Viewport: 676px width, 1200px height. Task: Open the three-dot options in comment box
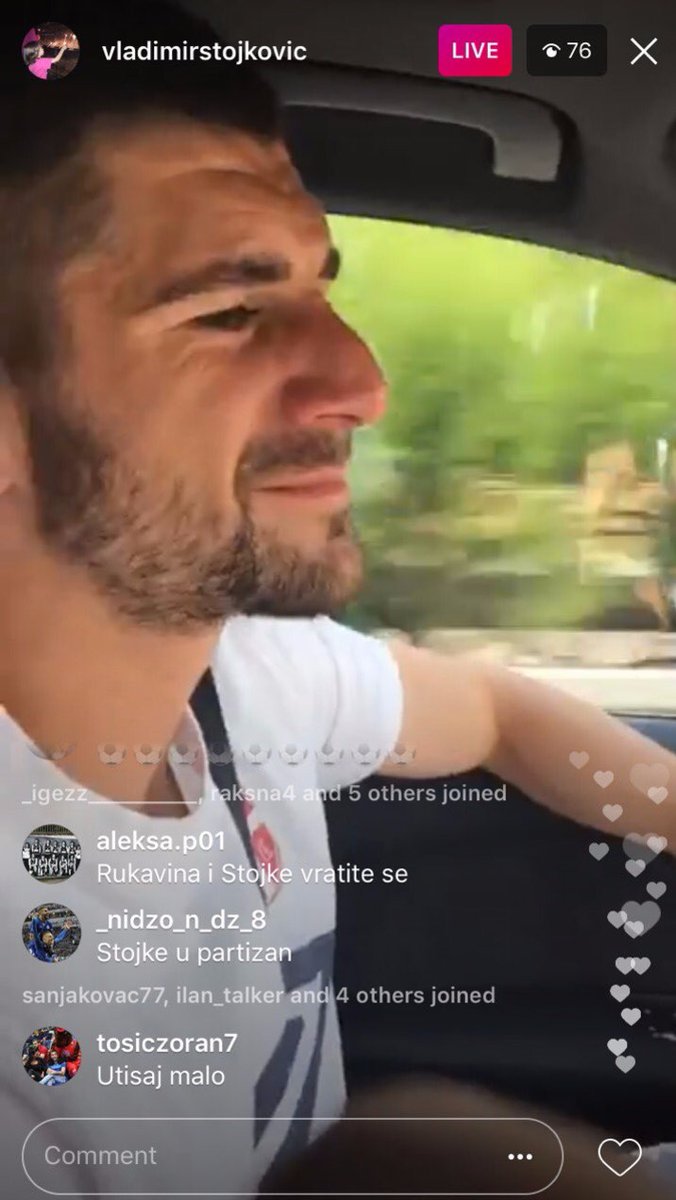(x=520, y=1157)
